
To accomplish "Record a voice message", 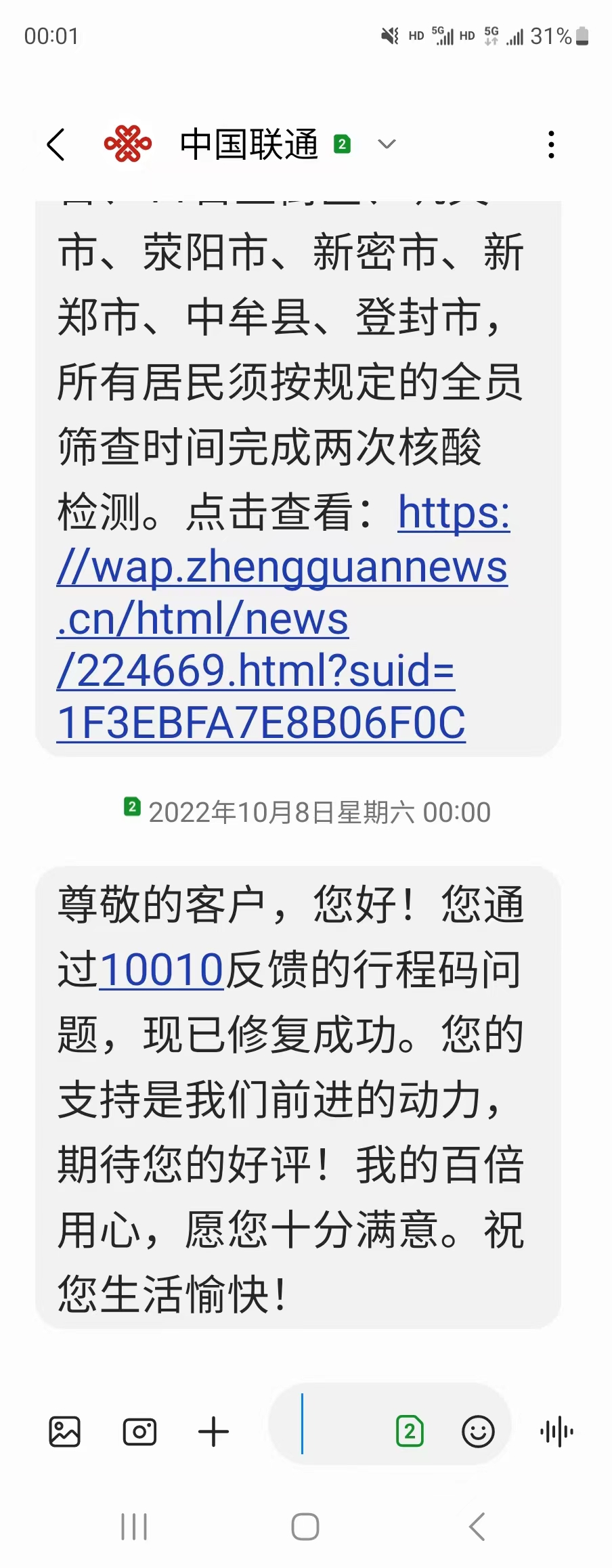I will [x=556, y=1431].
